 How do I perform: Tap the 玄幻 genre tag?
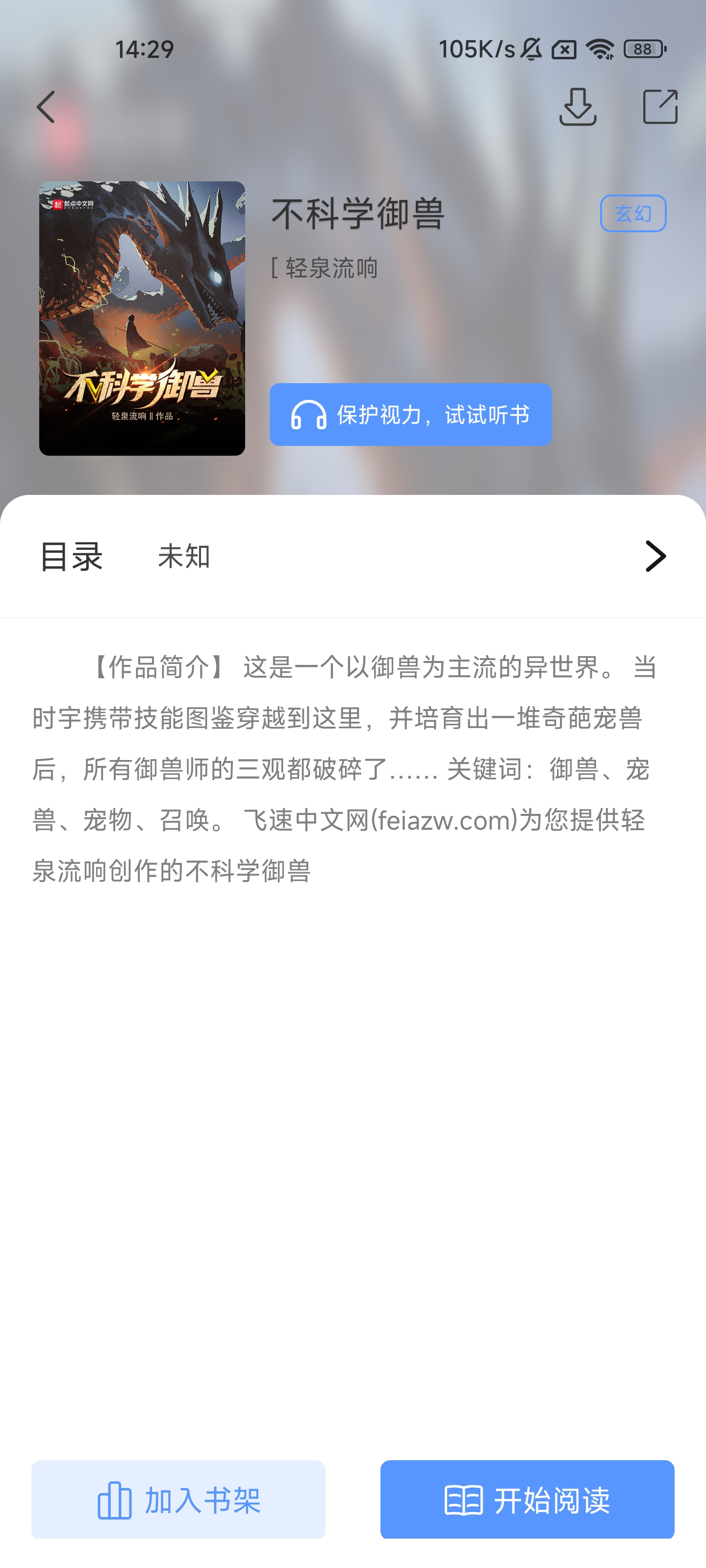tap(632, 214)
